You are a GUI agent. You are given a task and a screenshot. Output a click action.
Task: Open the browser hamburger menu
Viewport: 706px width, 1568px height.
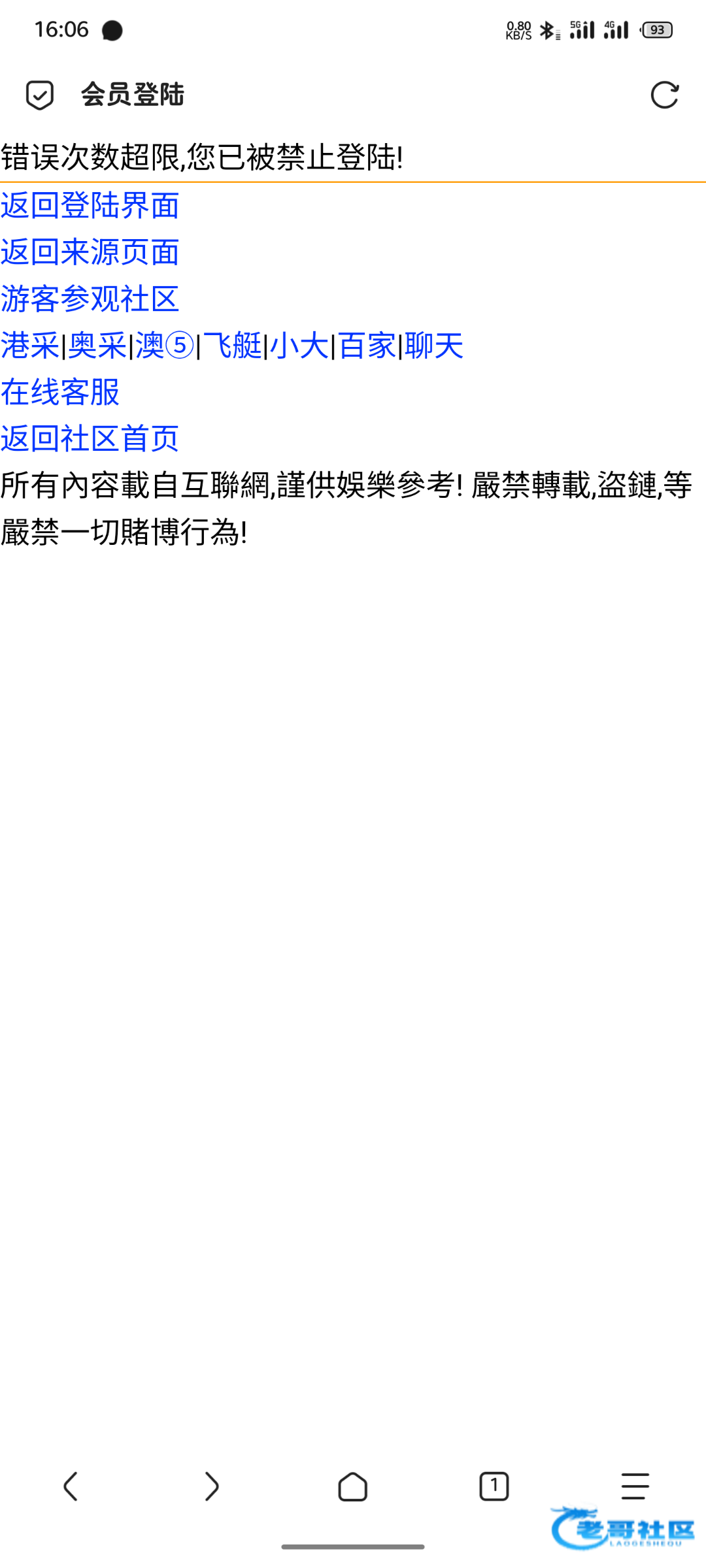tap(635, 1486)
